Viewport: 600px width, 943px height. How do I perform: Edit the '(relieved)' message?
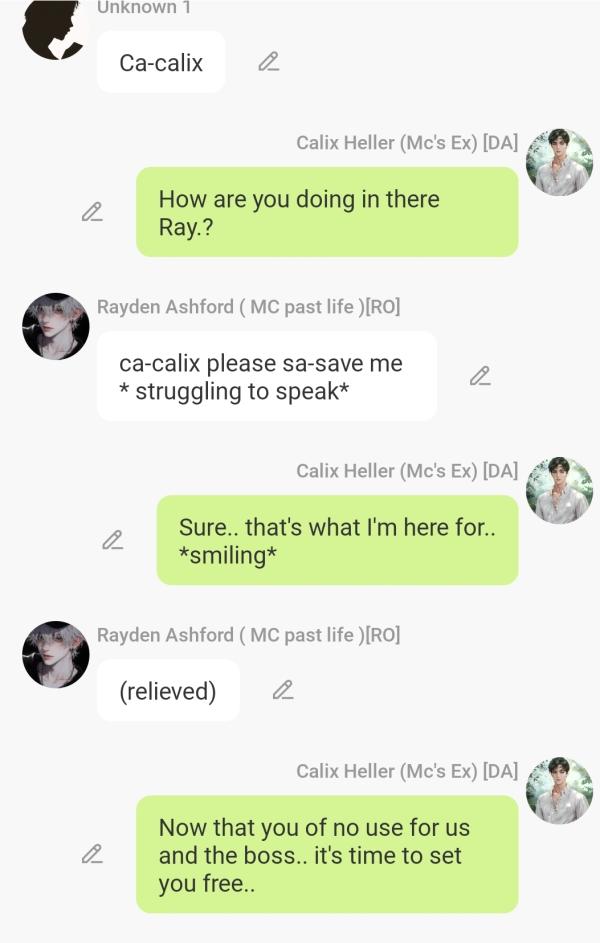pyautogui.click(x=283, y=690)
